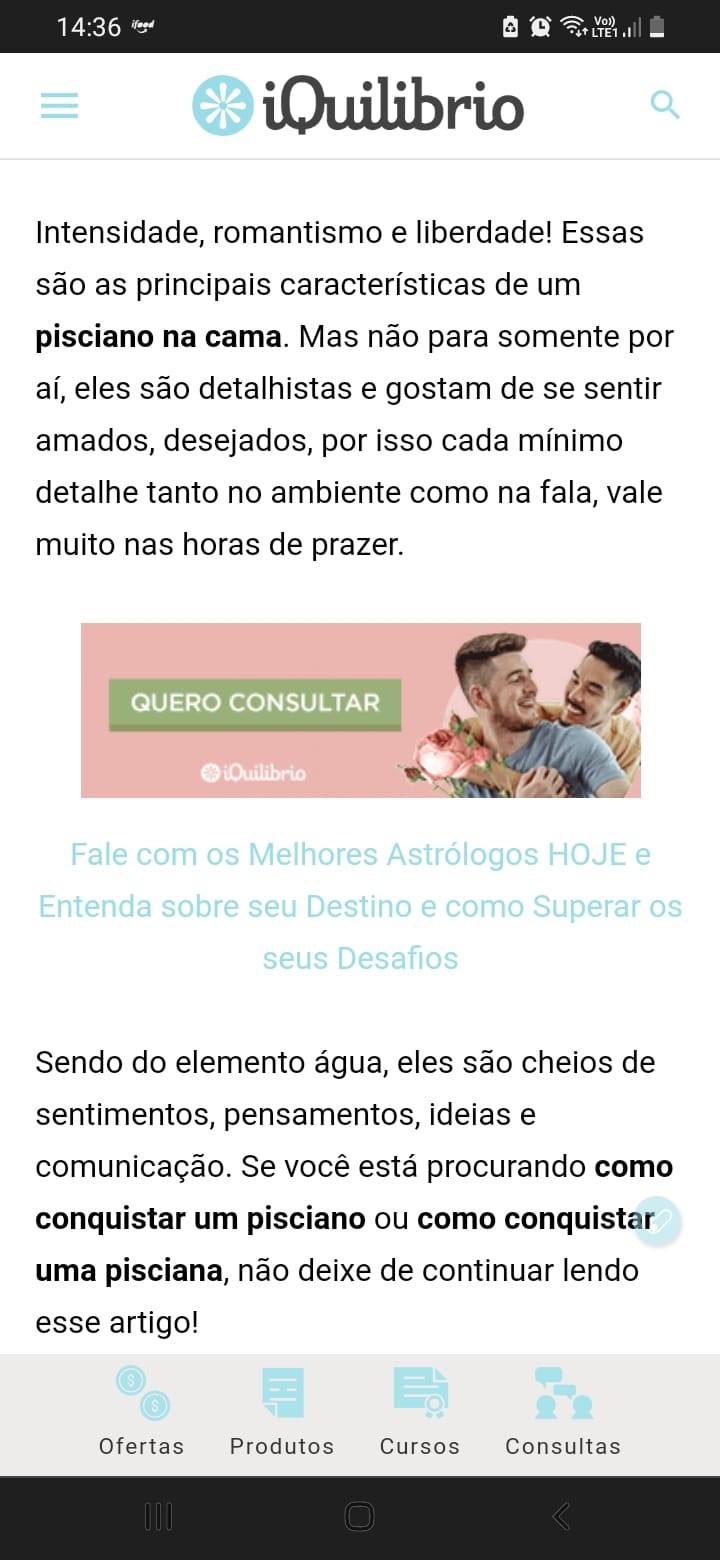Tap the iQuilibrio logo to go home
The height and width of the screenshot is (1560, 720).
(358, 106)
